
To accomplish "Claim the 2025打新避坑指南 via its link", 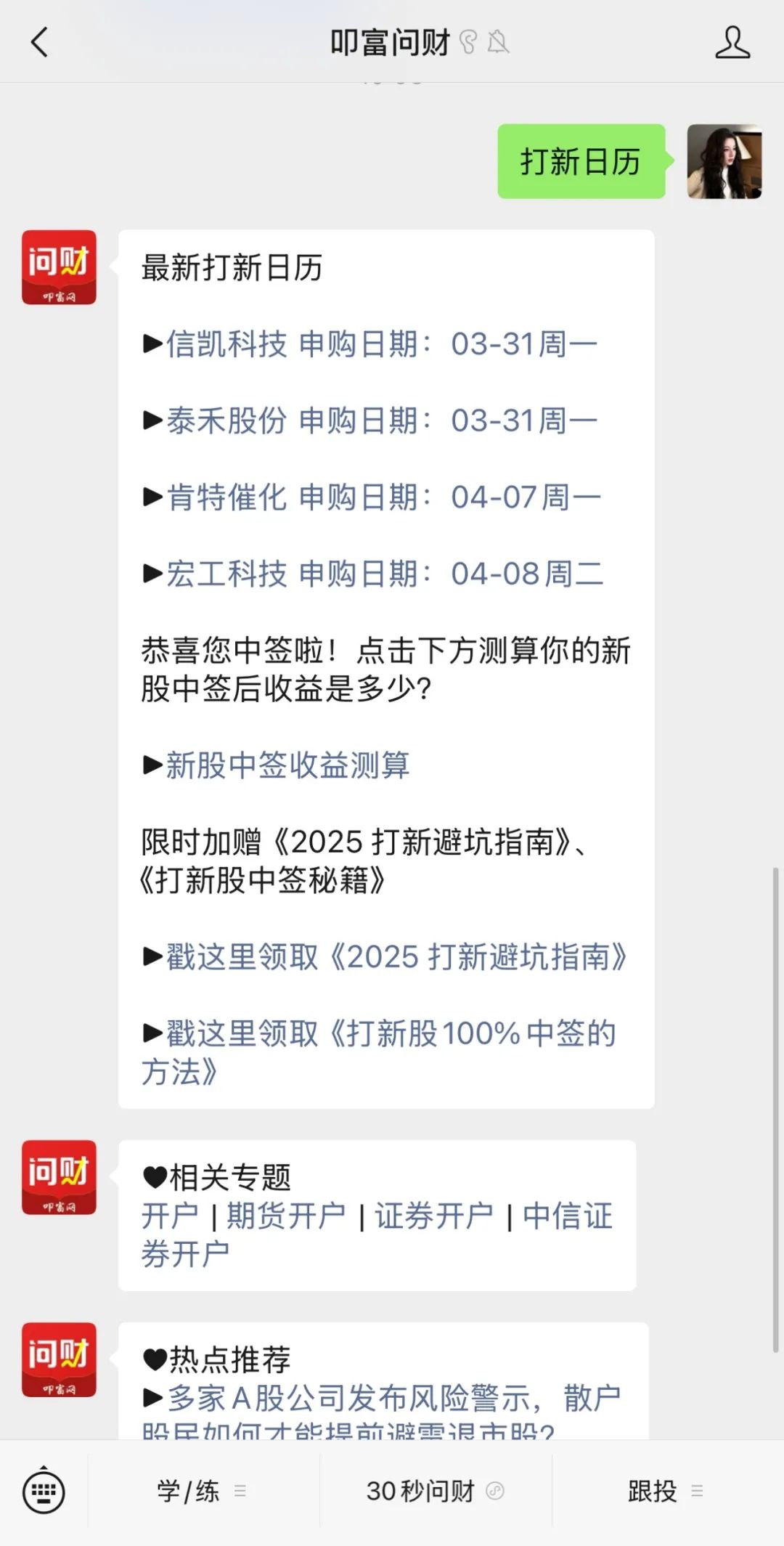I will pyautogui.click(x=385, y=959).
